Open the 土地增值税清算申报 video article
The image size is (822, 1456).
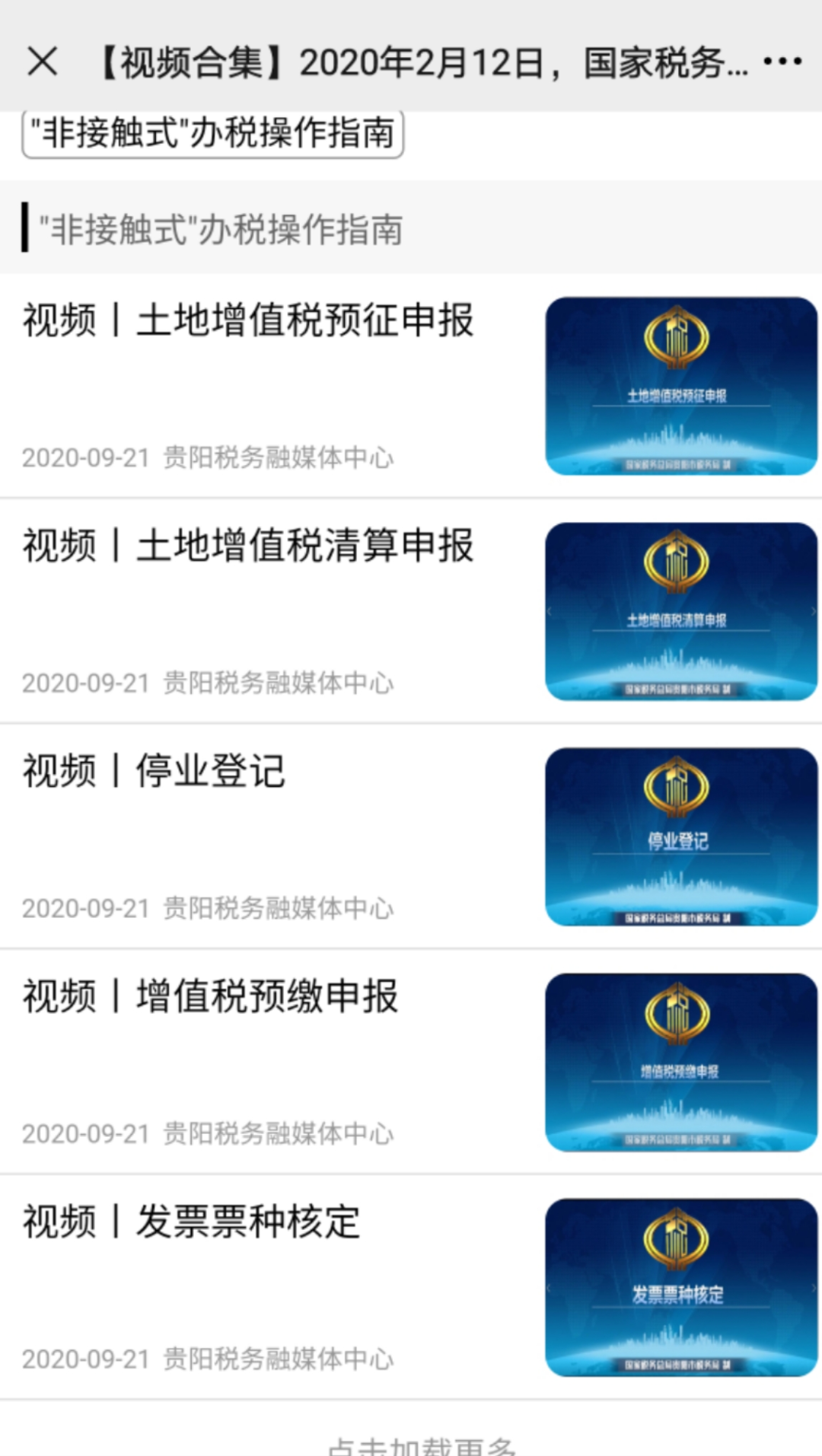411,611
